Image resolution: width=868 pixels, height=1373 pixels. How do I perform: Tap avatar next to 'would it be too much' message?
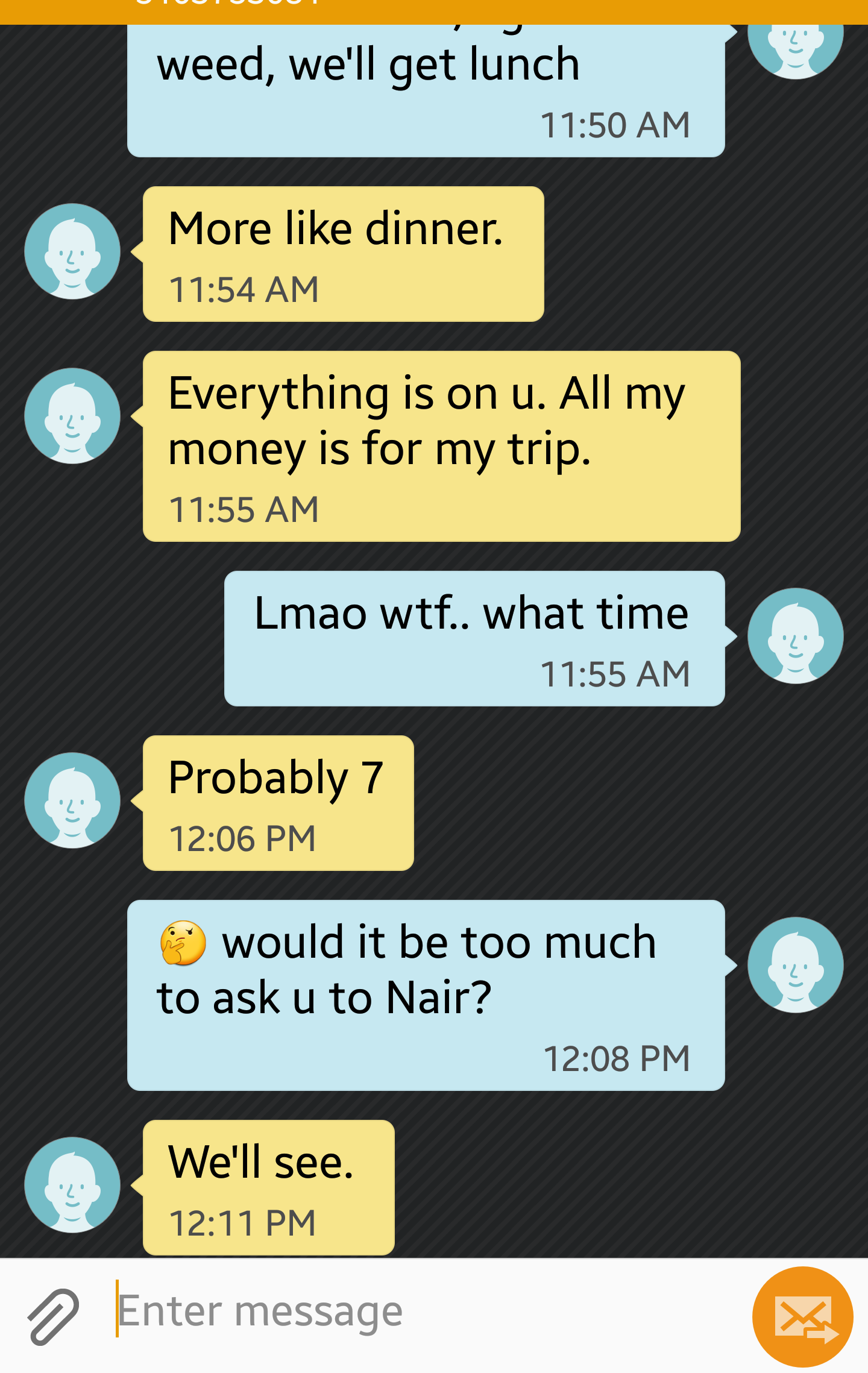[x=795, y=965]
